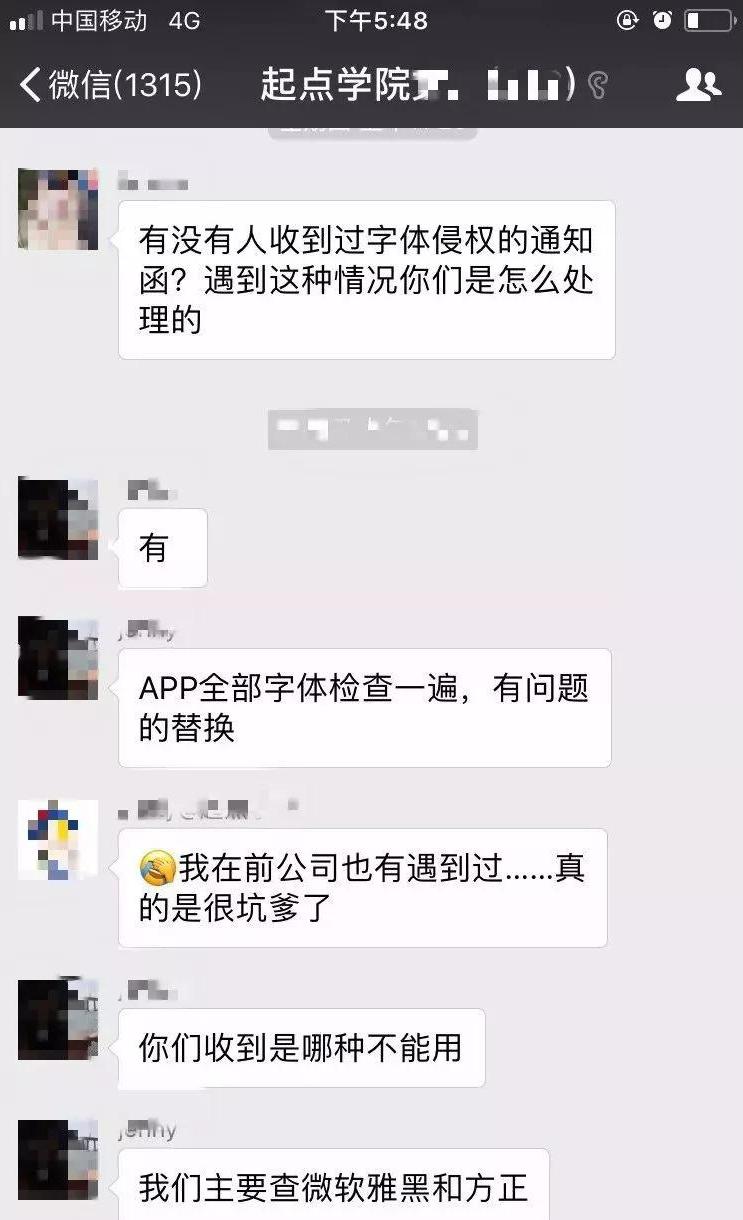Open avatar of sender mentioning 微软雅黑和方正

(x=58, y=1158)
